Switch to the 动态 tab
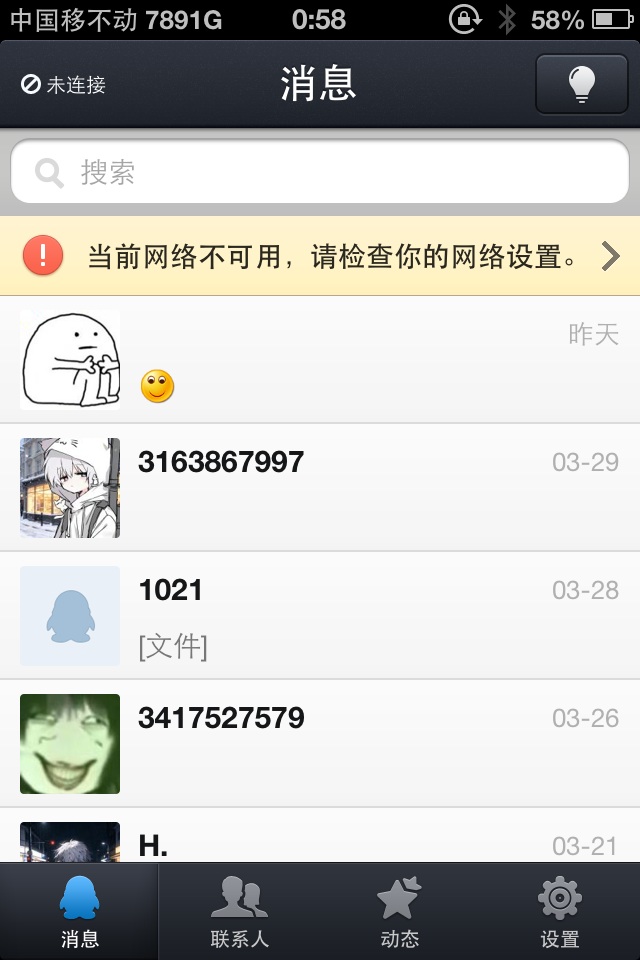640x960 pixels. click(399, 912)
